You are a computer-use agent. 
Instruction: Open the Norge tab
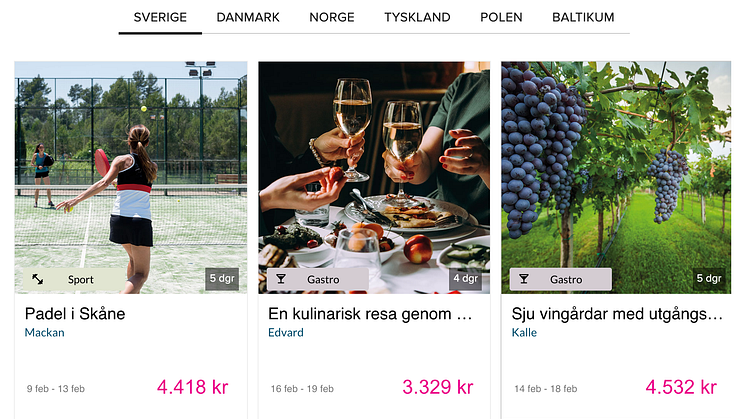[x=331, y=17]
